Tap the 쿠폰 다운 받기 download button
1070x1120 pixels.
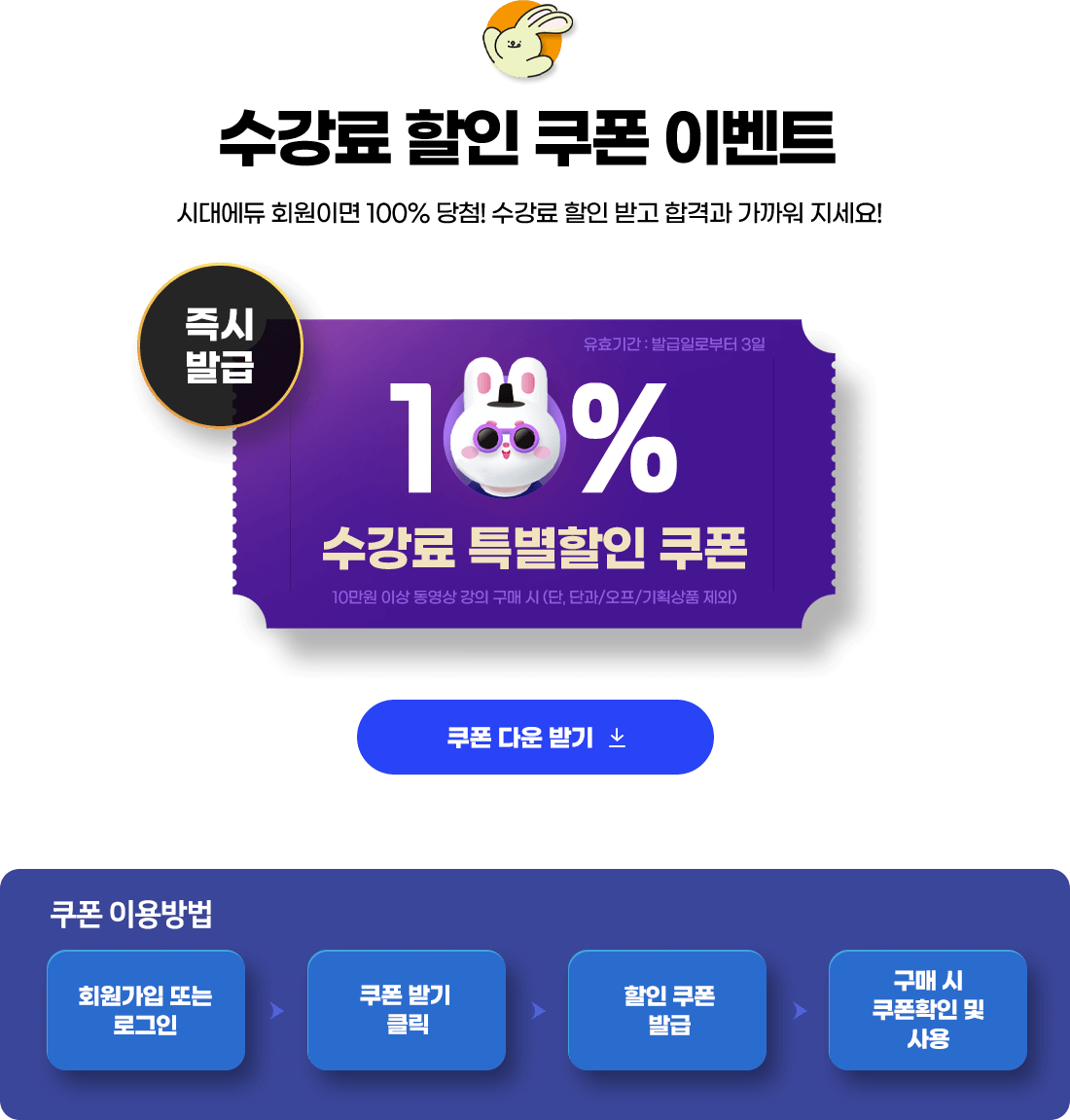[535, 738]
